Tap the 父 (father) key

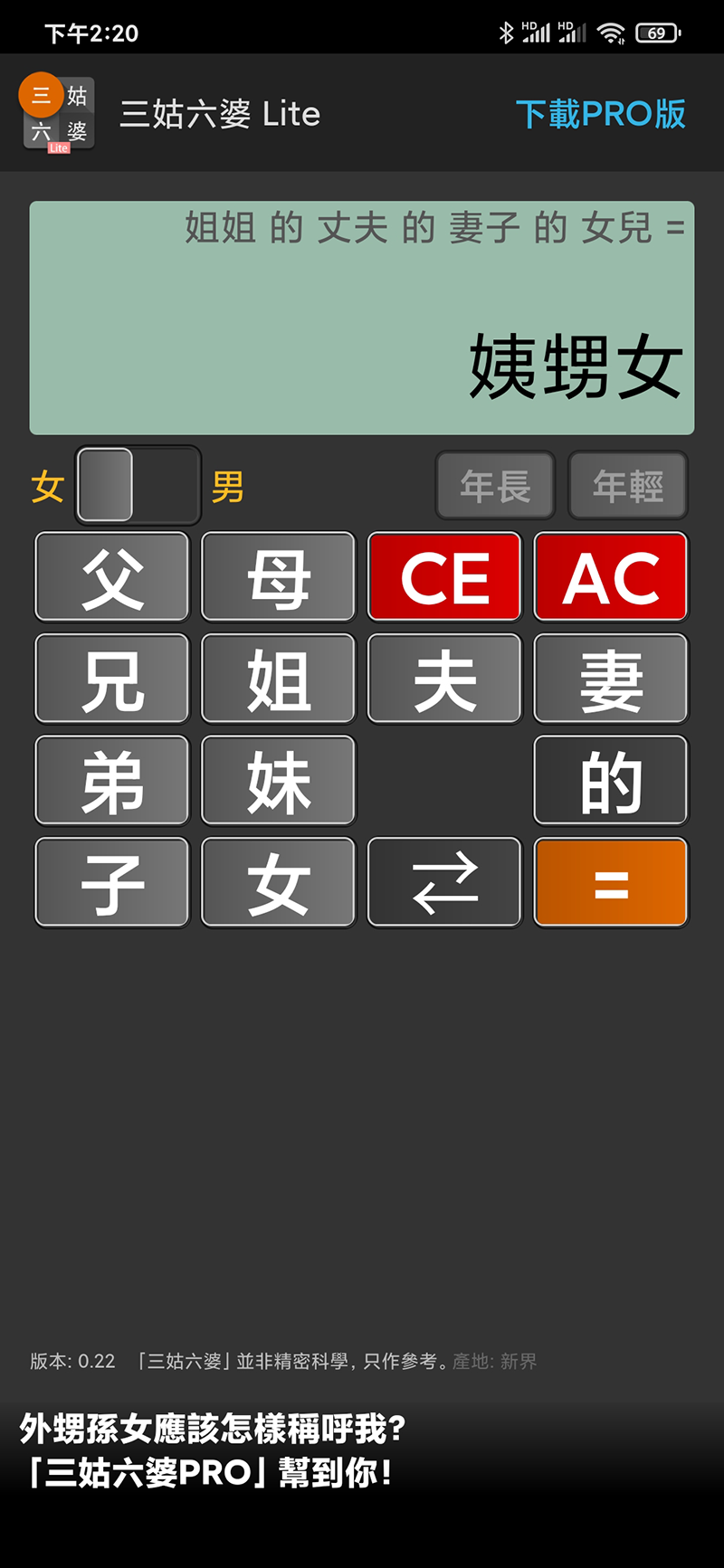[x=112, y=577]
